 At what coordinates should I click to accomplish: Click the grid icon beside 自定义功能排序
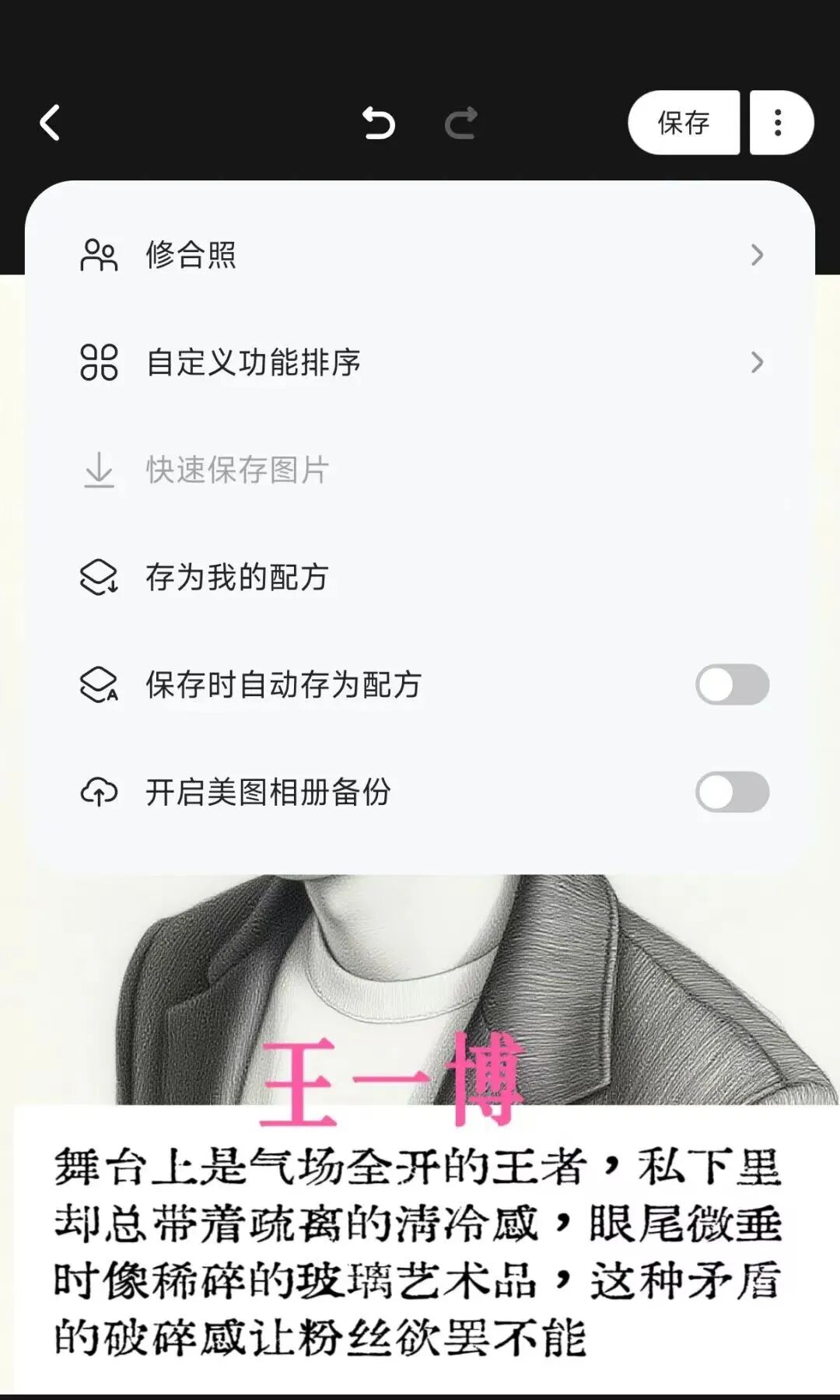point(100,362)
